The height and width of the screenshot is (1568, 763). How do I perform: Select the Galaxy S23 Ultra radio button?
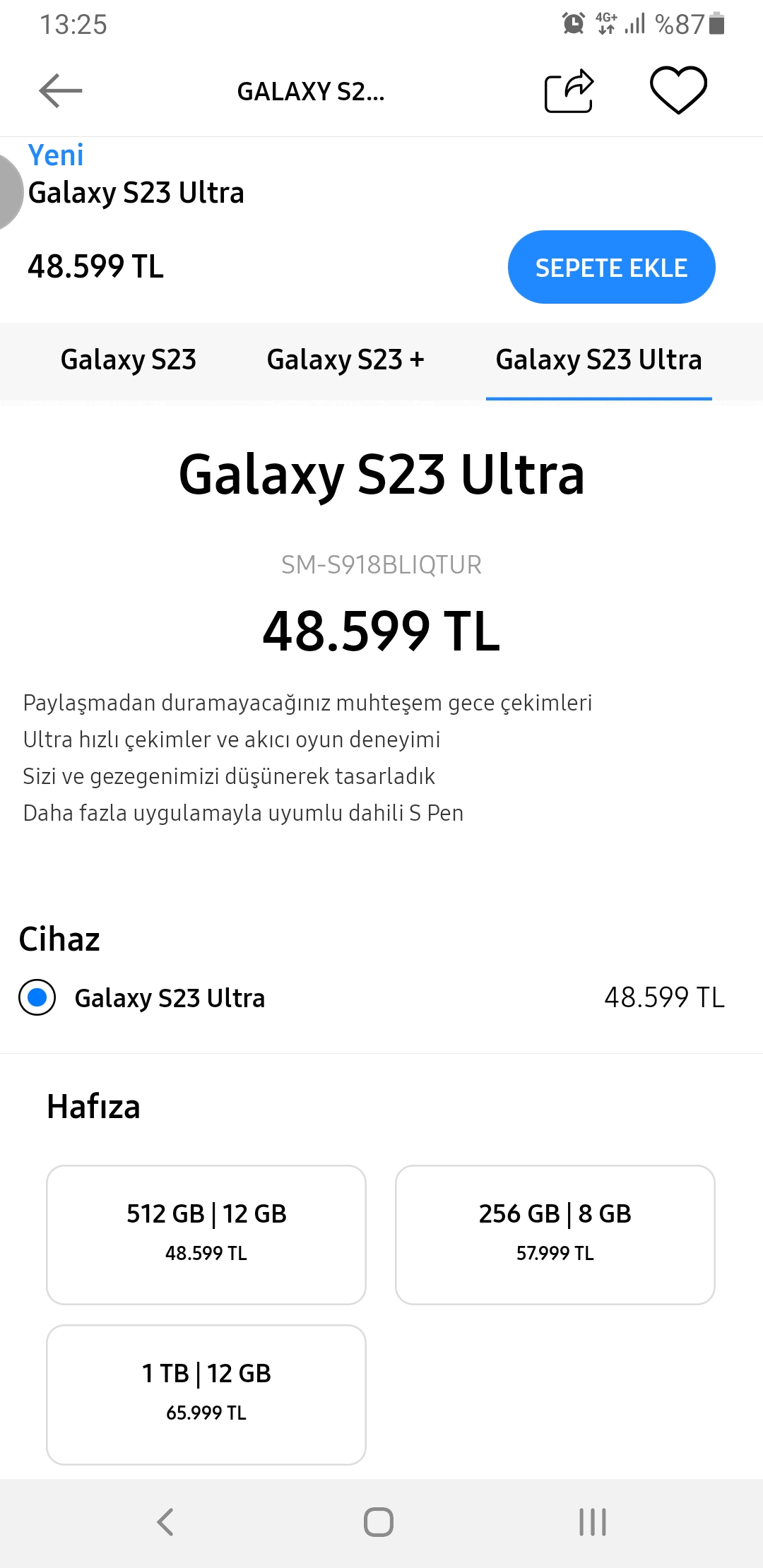tap(37, 997)
